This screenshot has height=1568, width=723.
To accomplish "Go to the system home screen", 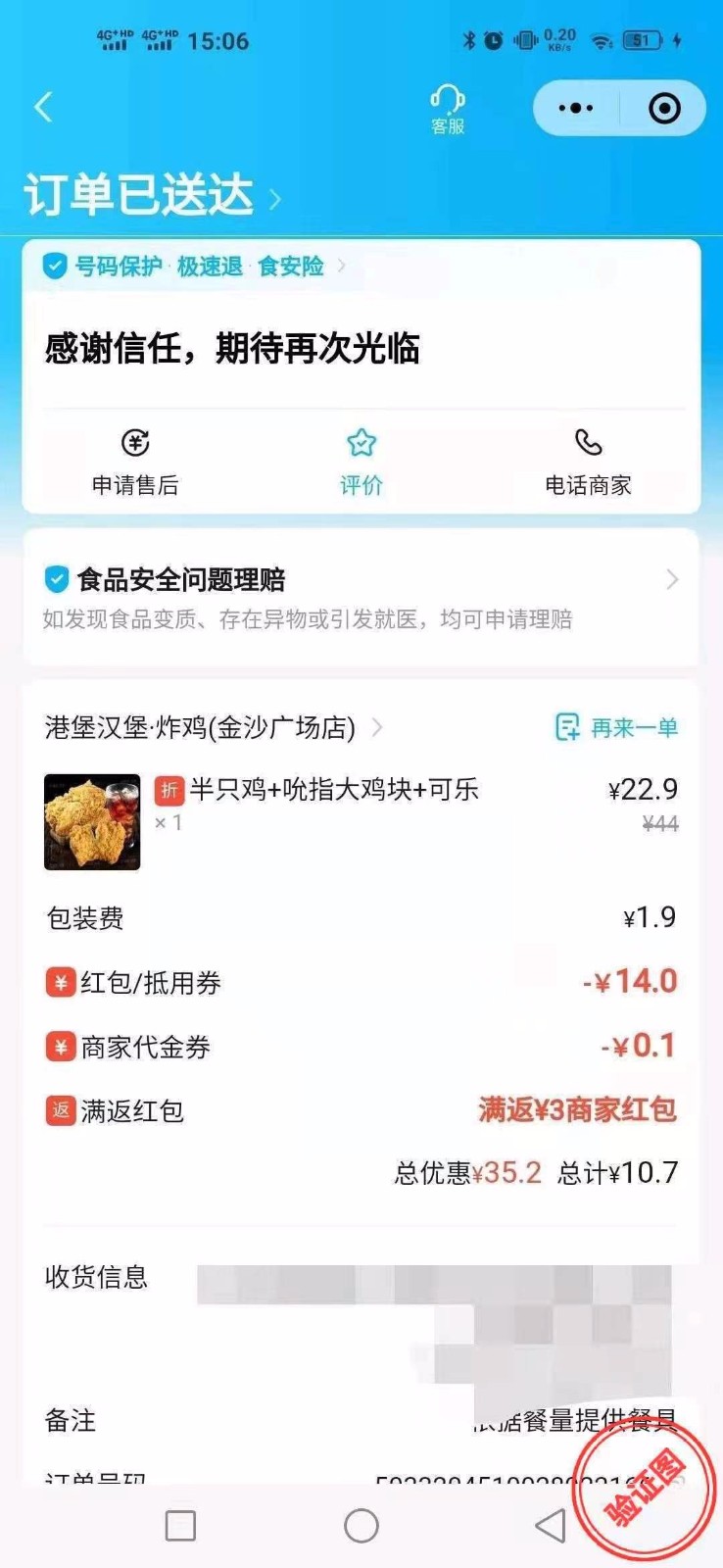I will pos(361,1526).
